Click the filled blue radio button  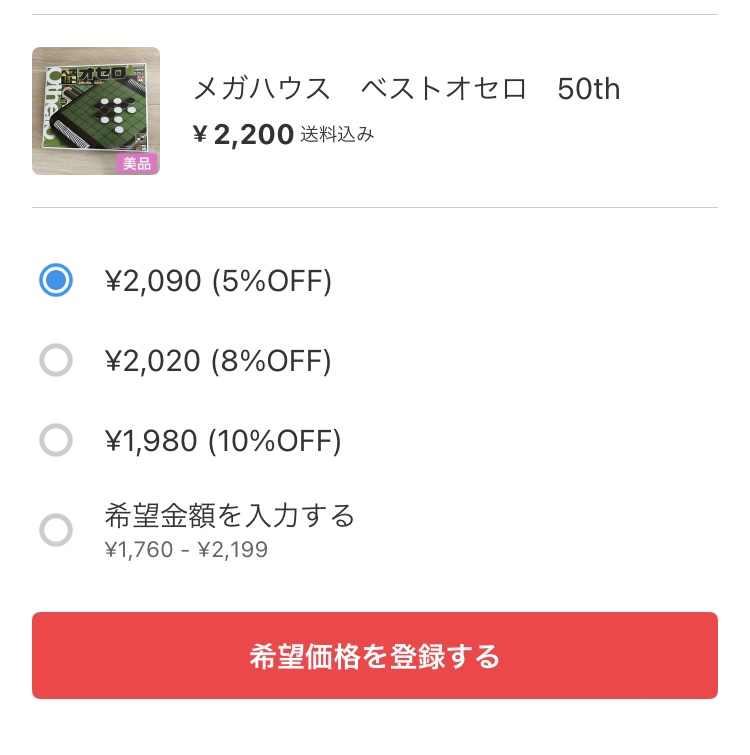click(x=56, y=281)
